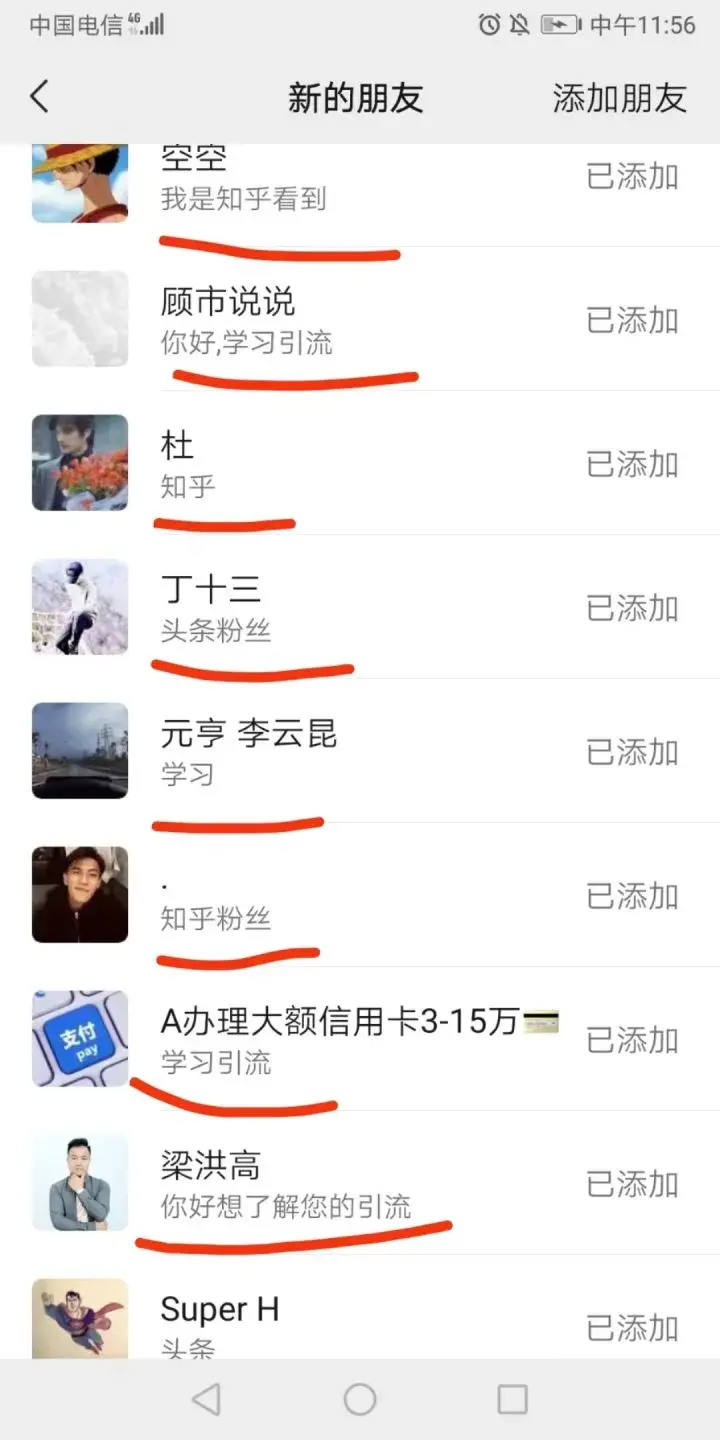This screenshot has height=1440, width=720.
Task: Open 添加朋友 in top right corner
Action: [x=618, y=97]
